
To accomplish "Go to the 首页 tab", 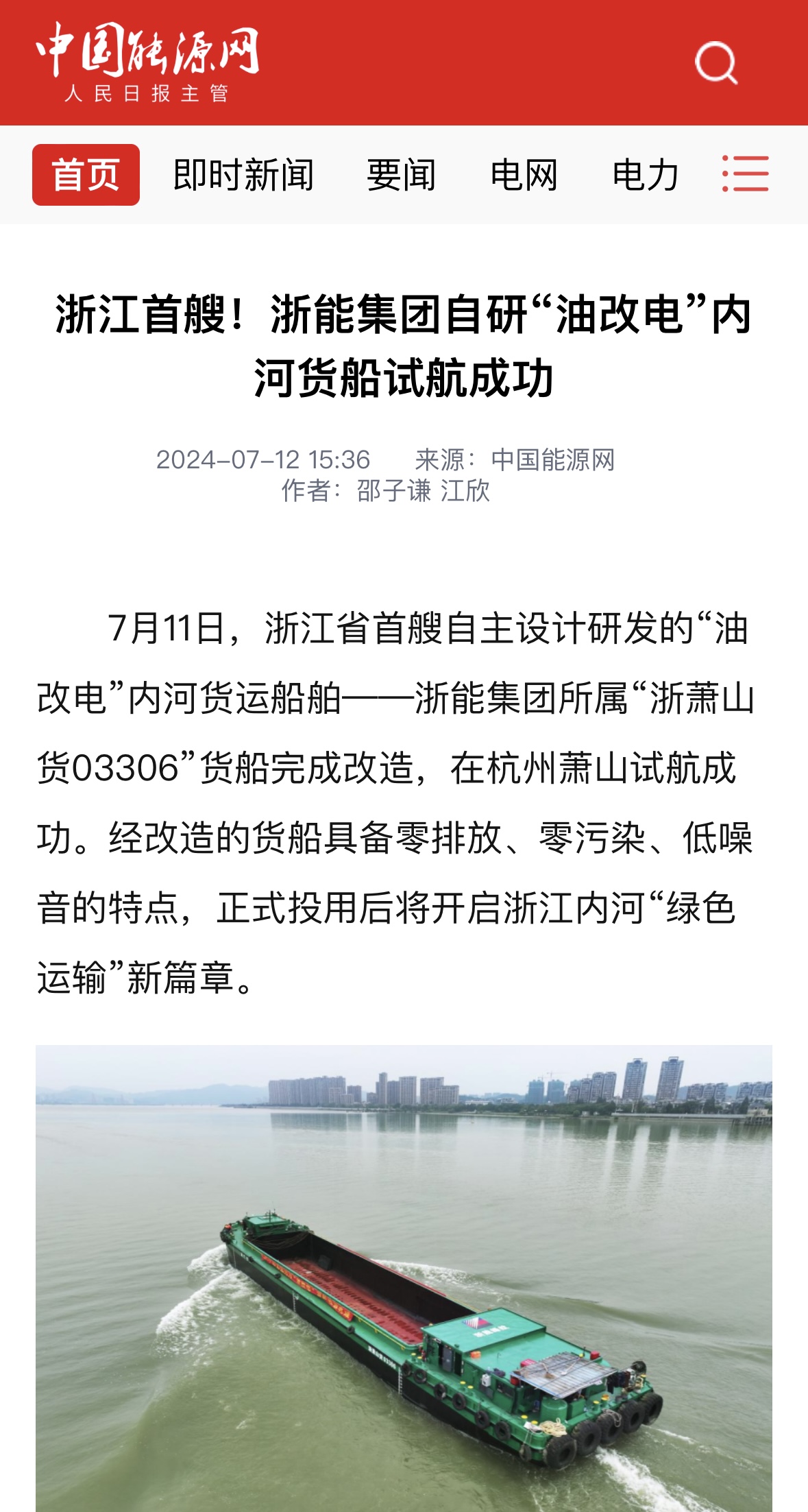I will coord(86,175).
